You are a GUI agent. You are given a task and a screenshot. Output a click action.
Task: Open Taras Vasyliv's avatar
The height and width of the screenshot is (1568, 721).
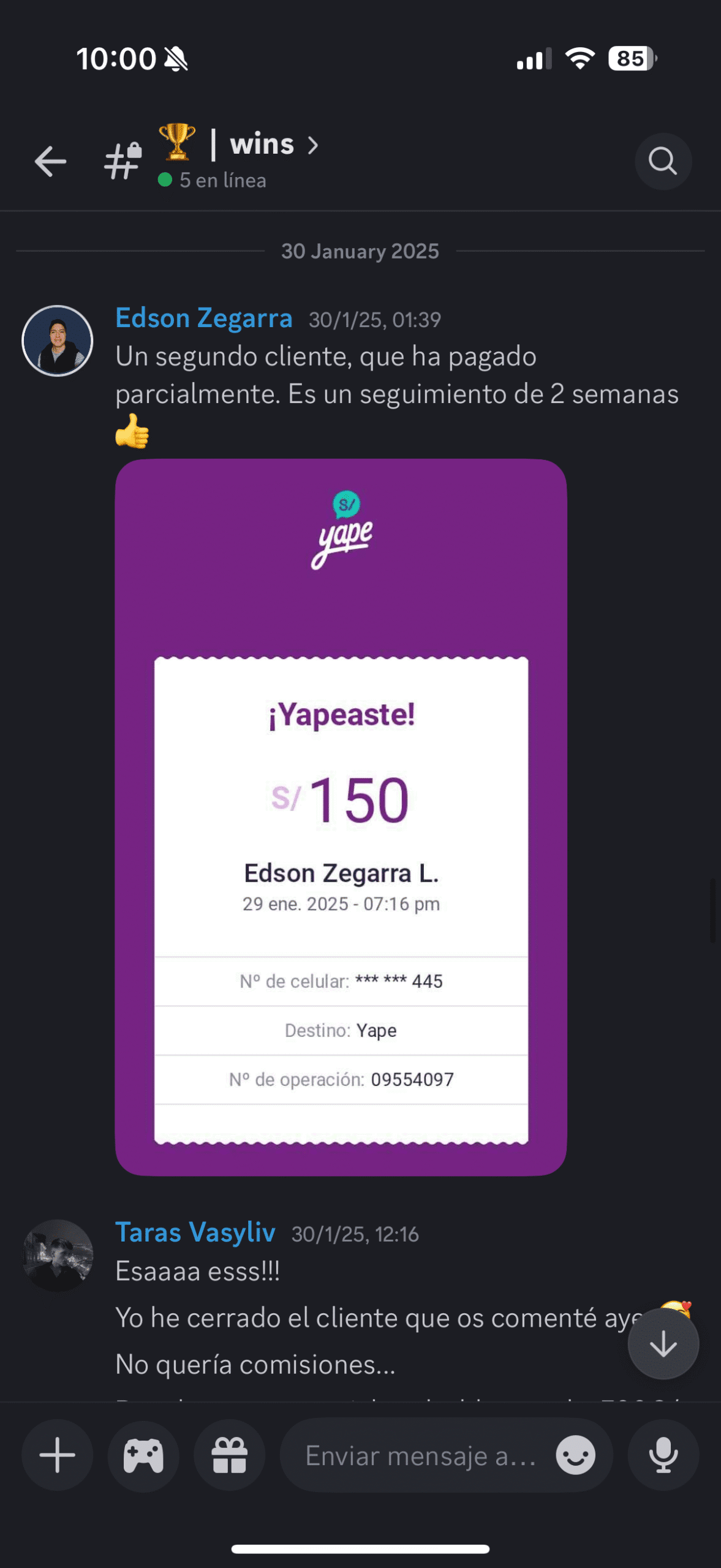[x=58, y=1255]
